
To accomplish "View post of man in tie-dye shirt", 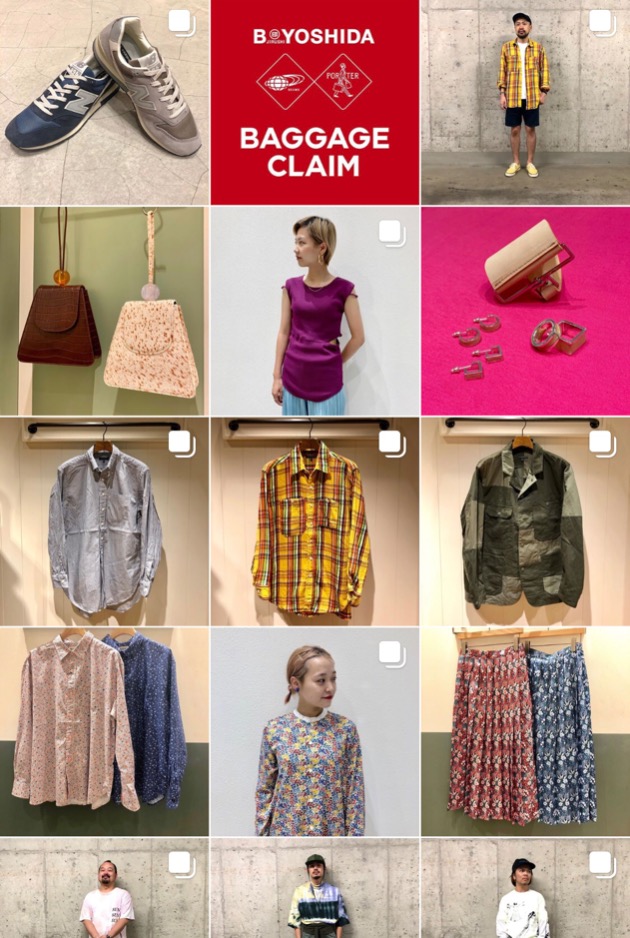I will (x=315, y=890).
